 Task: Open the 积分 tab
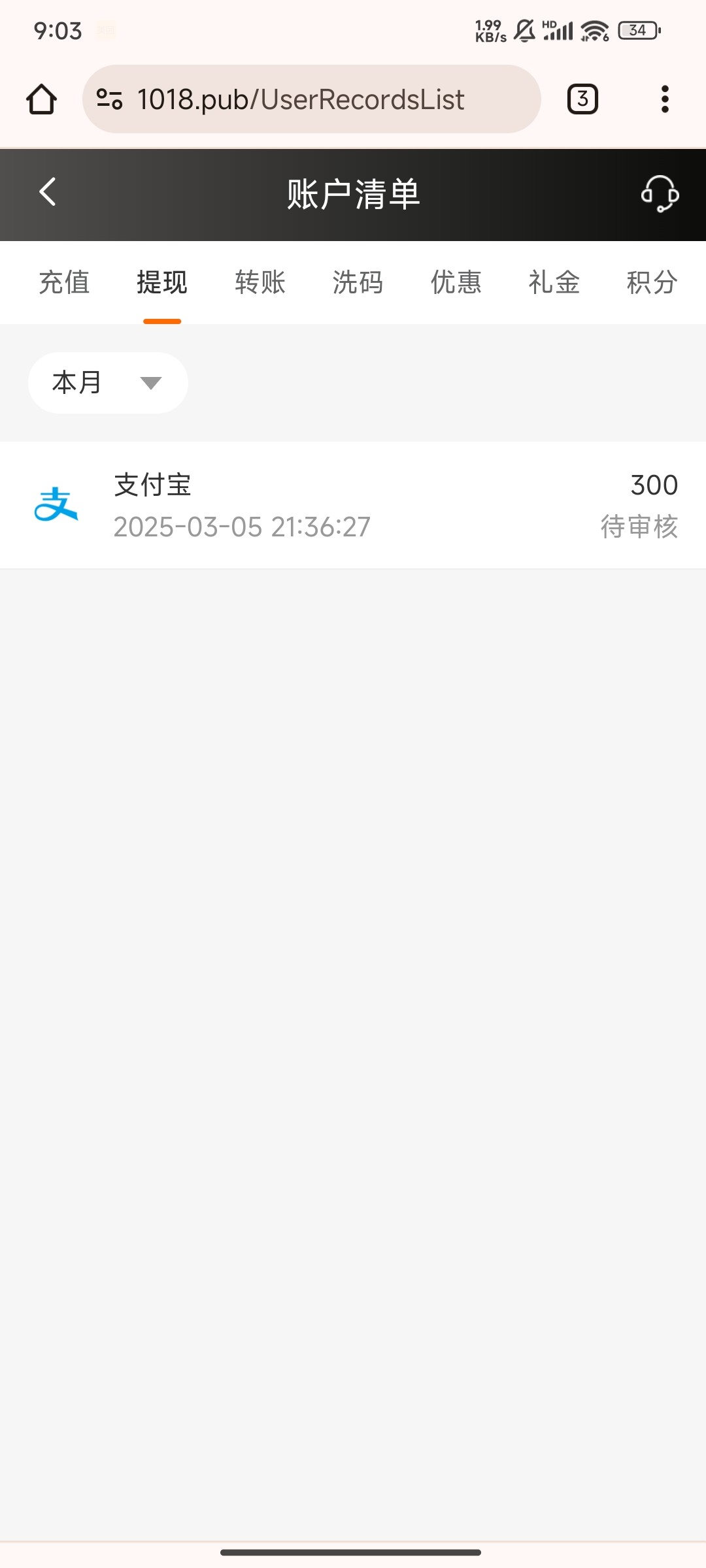pos(650,282)
